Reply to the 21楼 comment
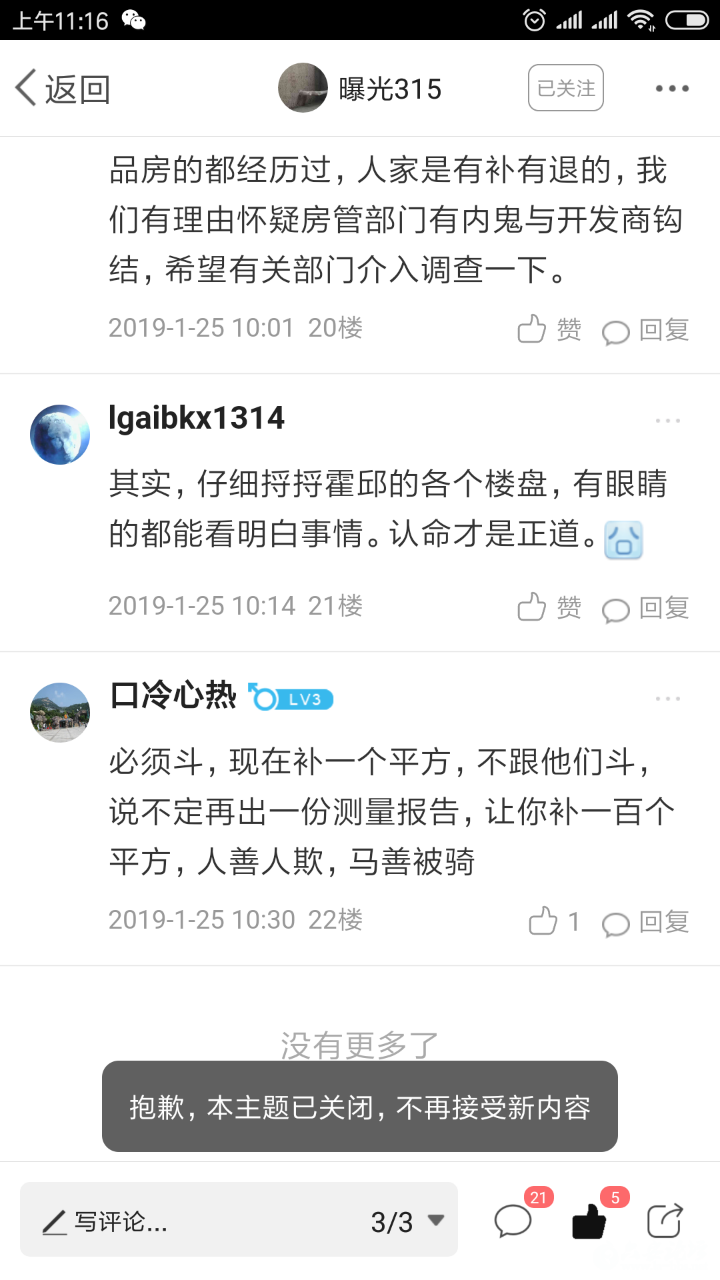The image size is (720, 1280). (647, 607)
